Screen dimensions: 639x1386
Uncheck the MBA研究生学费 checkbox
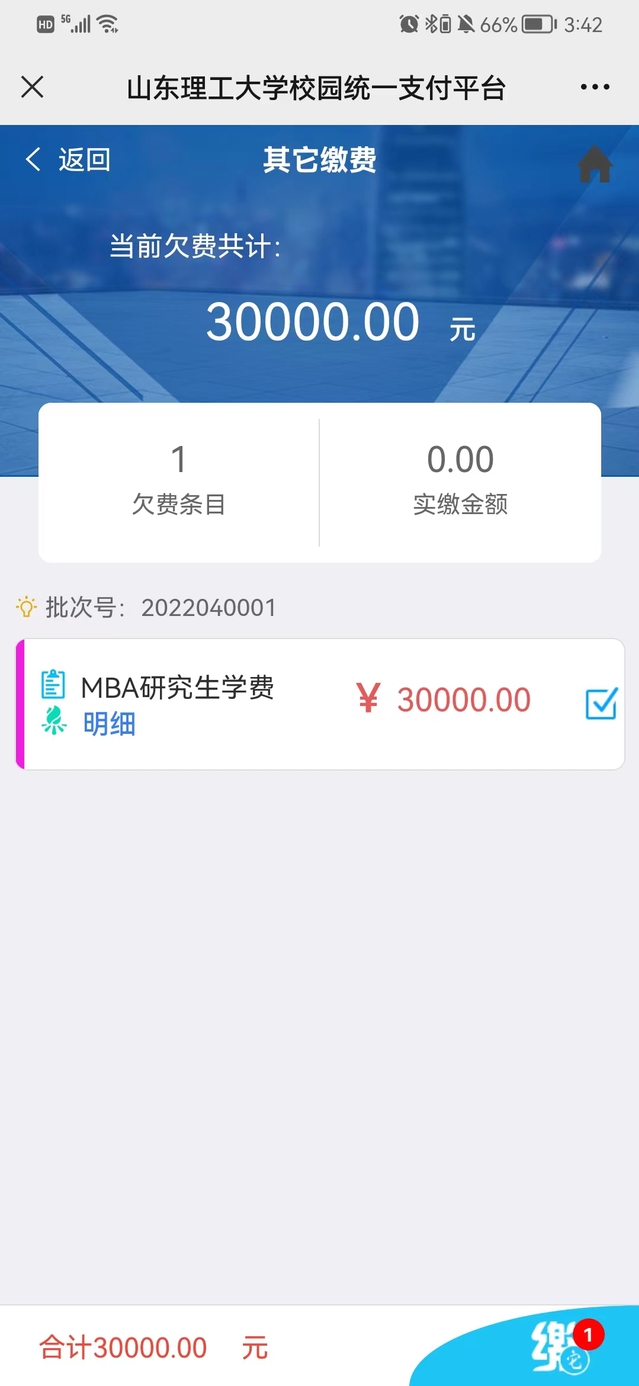click(x=601, y=703)
